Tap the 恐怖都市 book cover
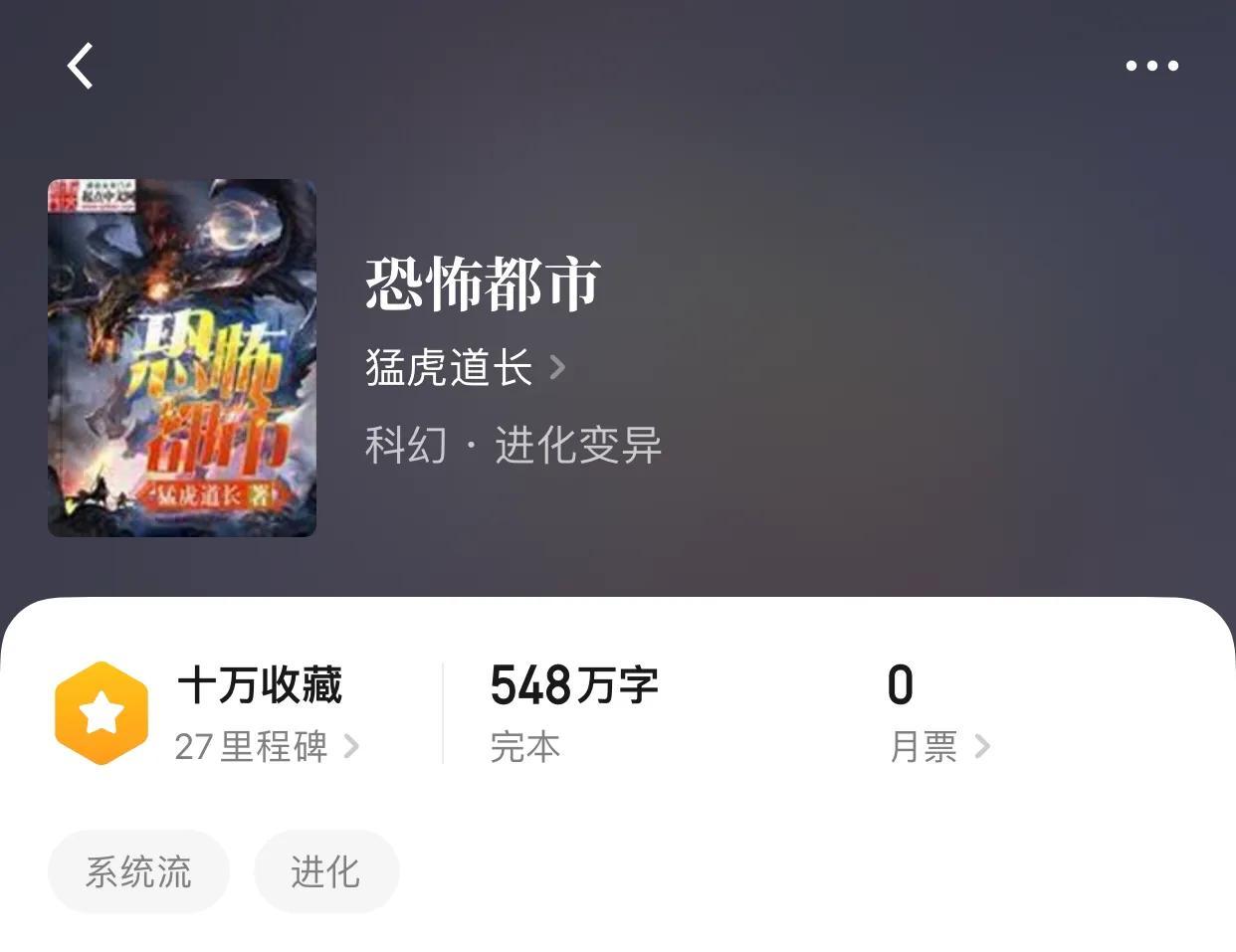Image resolution: width=1236 pixels, height=952 pixels. coord(182,358)
